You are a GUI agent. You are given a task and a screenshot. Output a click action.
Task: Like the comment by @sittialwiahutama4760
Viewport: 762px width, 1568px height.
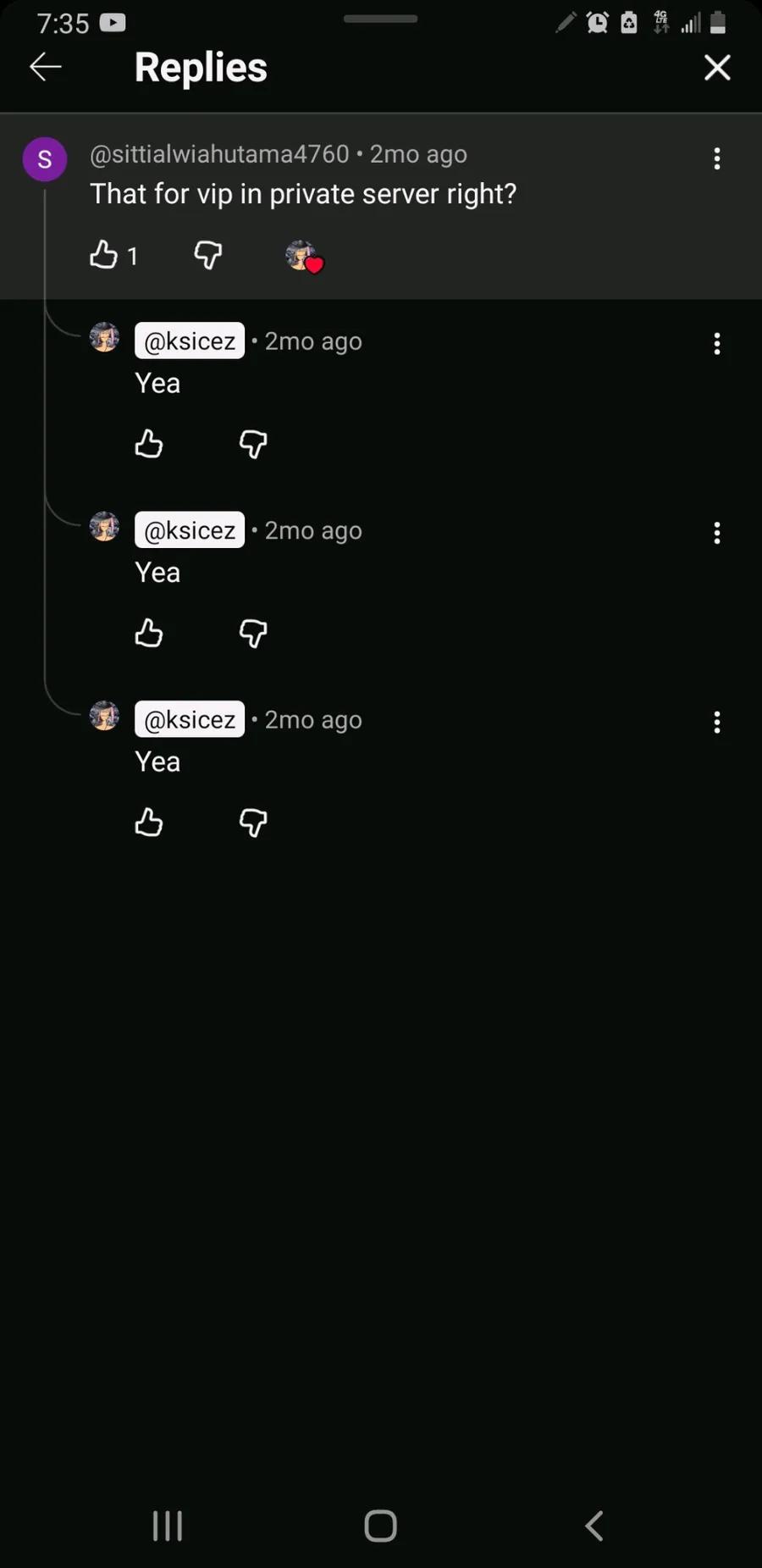pos(104,254)
